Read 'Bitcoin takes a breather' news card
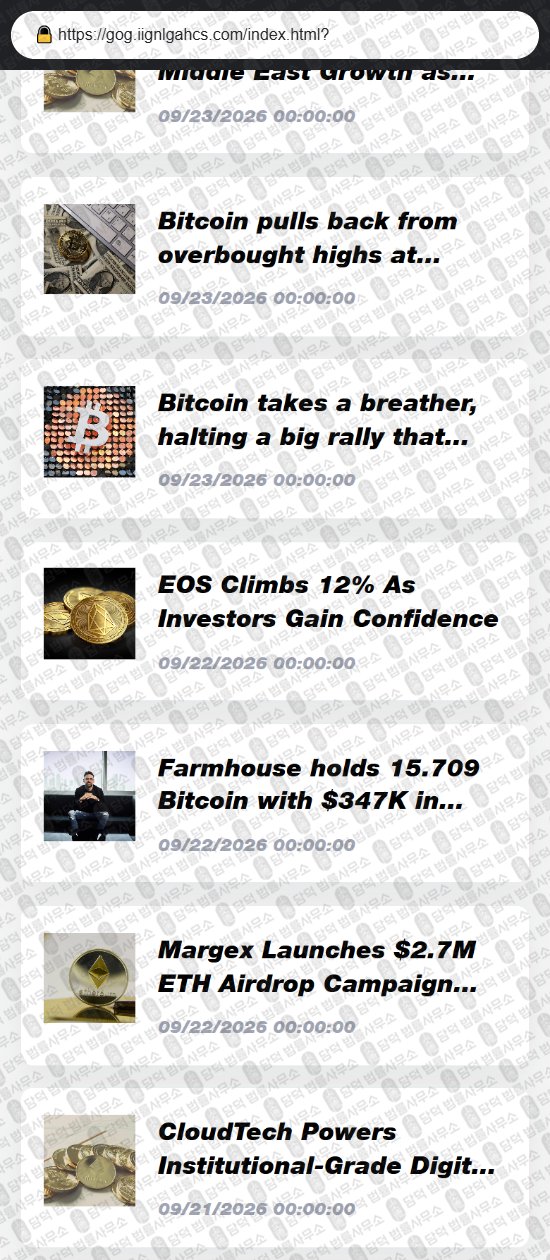 275,438
